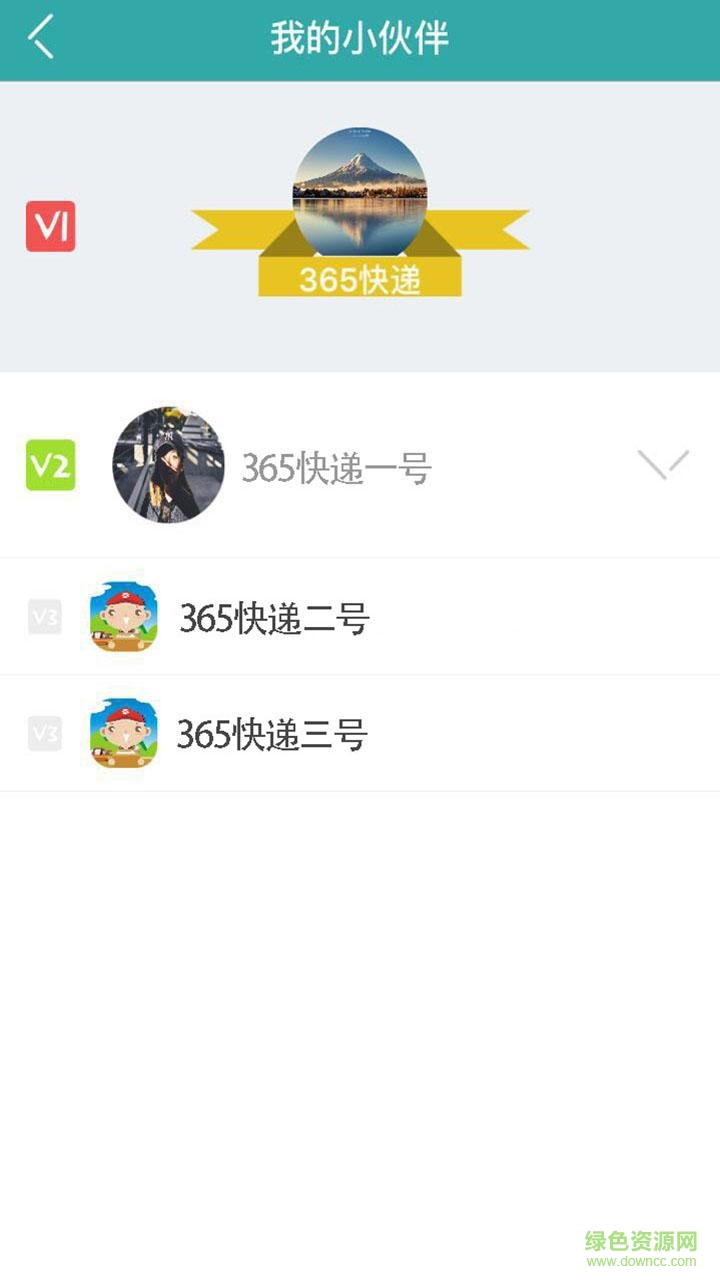Go back using the top-left arrow
Viewport: 720px width, 1280px height.
pos(41,38)
